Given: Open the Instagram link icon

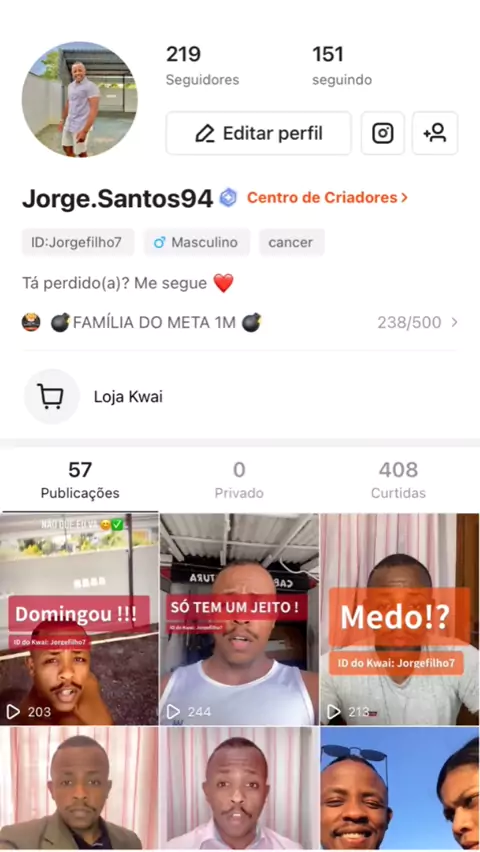Looking at the screenshot, I should tap(383, 133).
